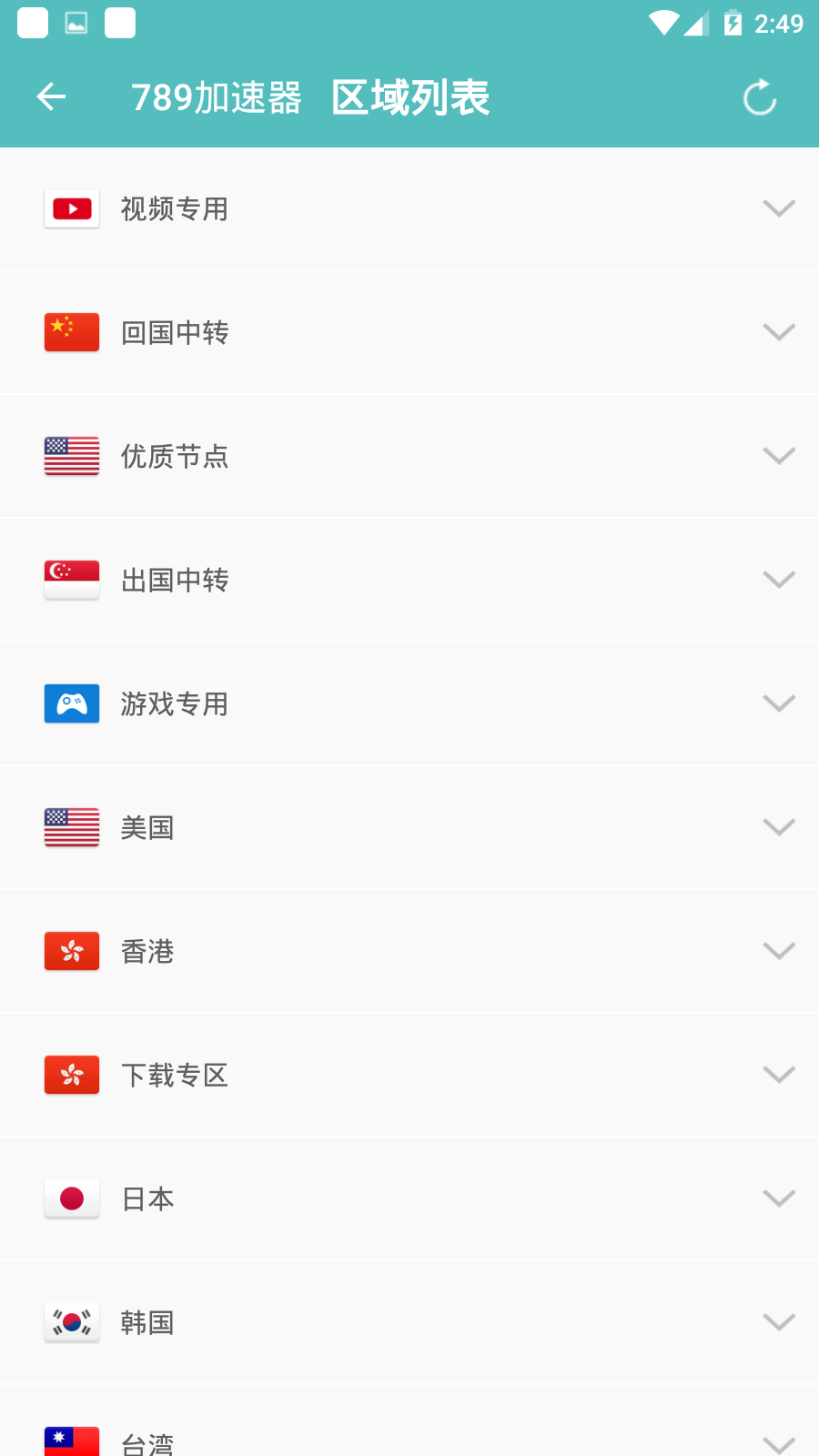Collapse arrow for the 美国 entry

779,827
